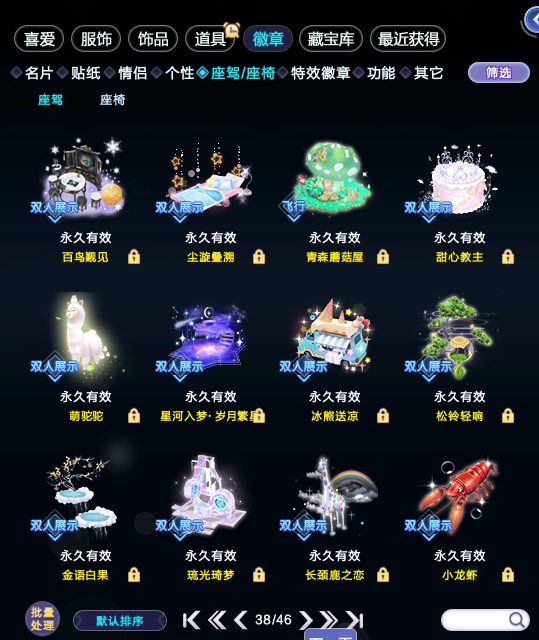
Task: Open the 默认排序 sort option
Action: (120, 621)
